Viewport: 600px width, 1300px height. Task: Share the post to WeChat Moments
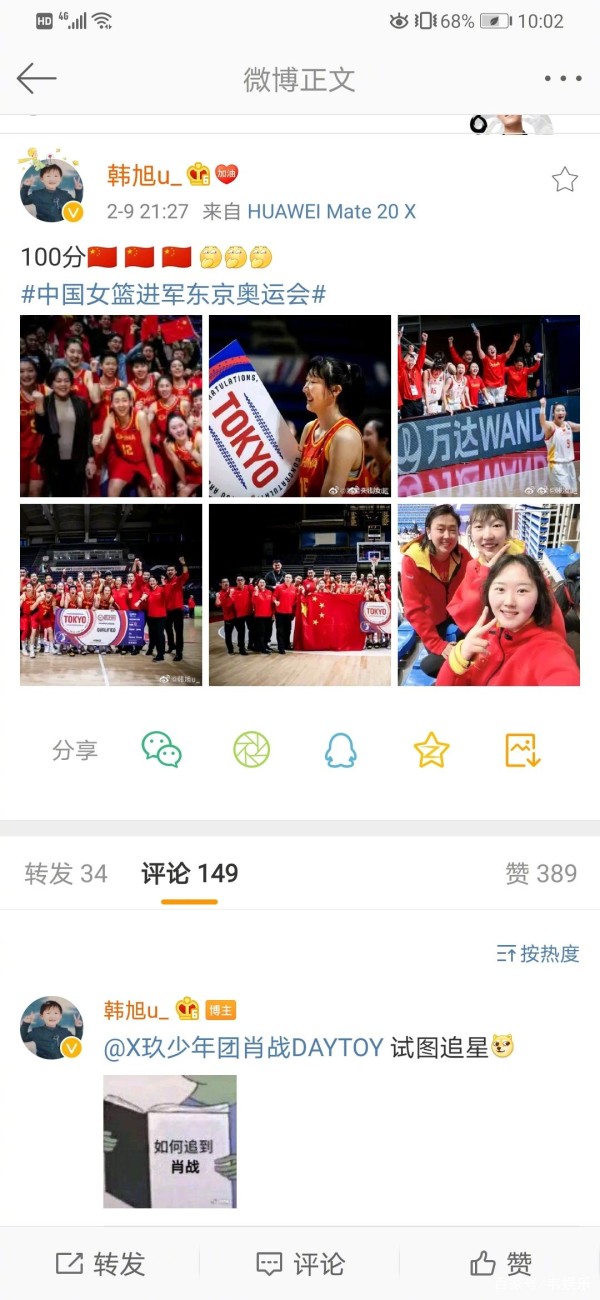coord(252,749)
